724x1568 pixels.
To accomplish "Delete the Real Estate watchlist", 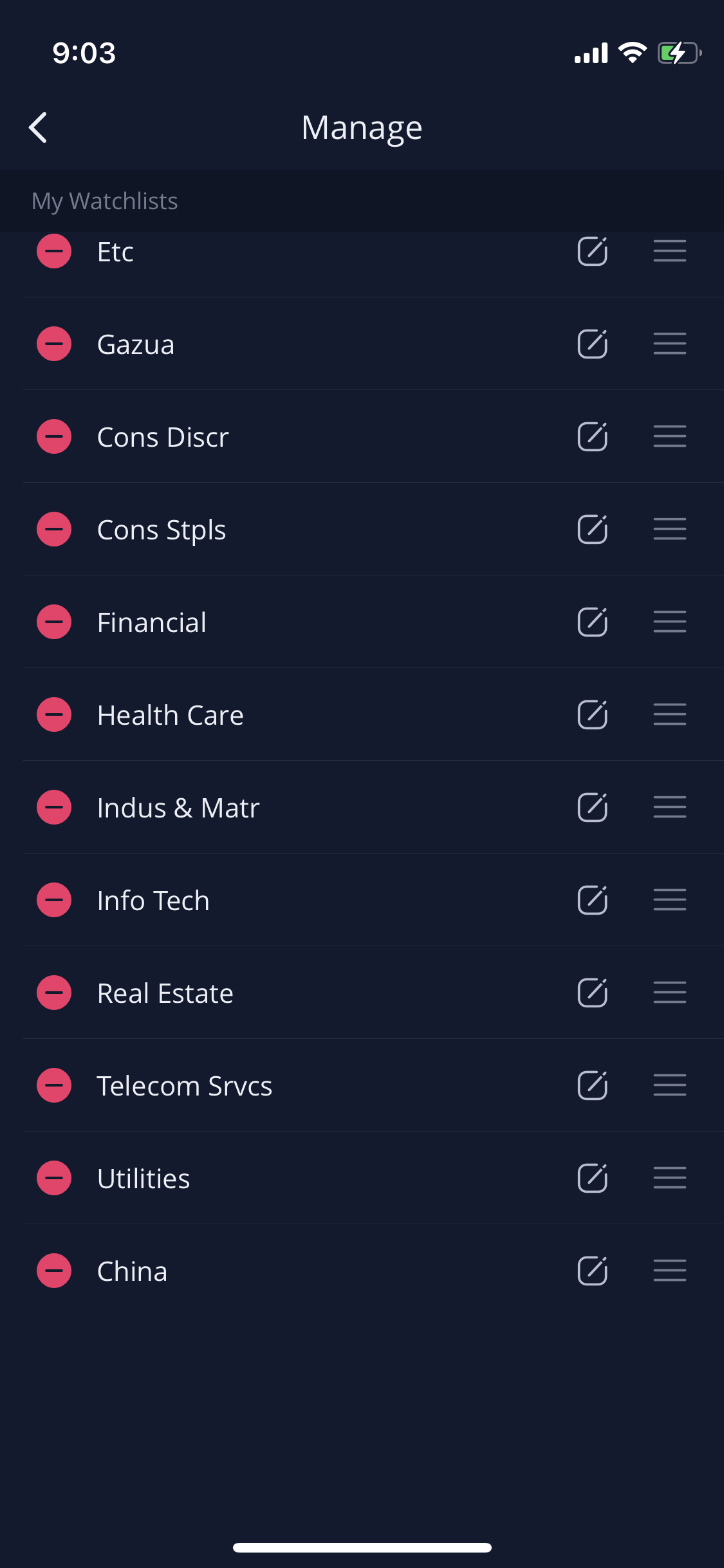I will 54,993.
